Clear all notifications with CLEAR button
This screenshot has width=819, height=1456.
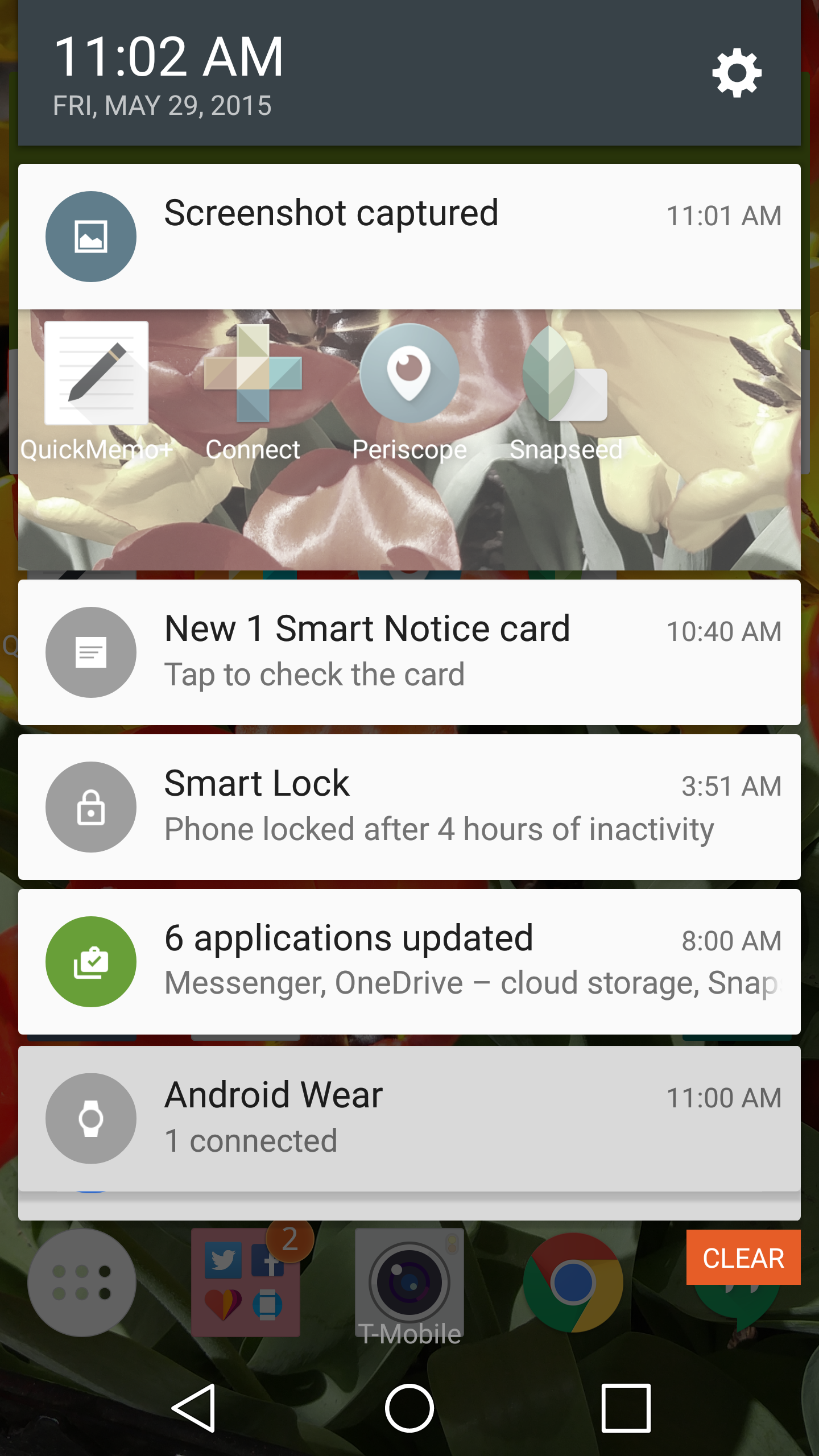coord(743,1258)
